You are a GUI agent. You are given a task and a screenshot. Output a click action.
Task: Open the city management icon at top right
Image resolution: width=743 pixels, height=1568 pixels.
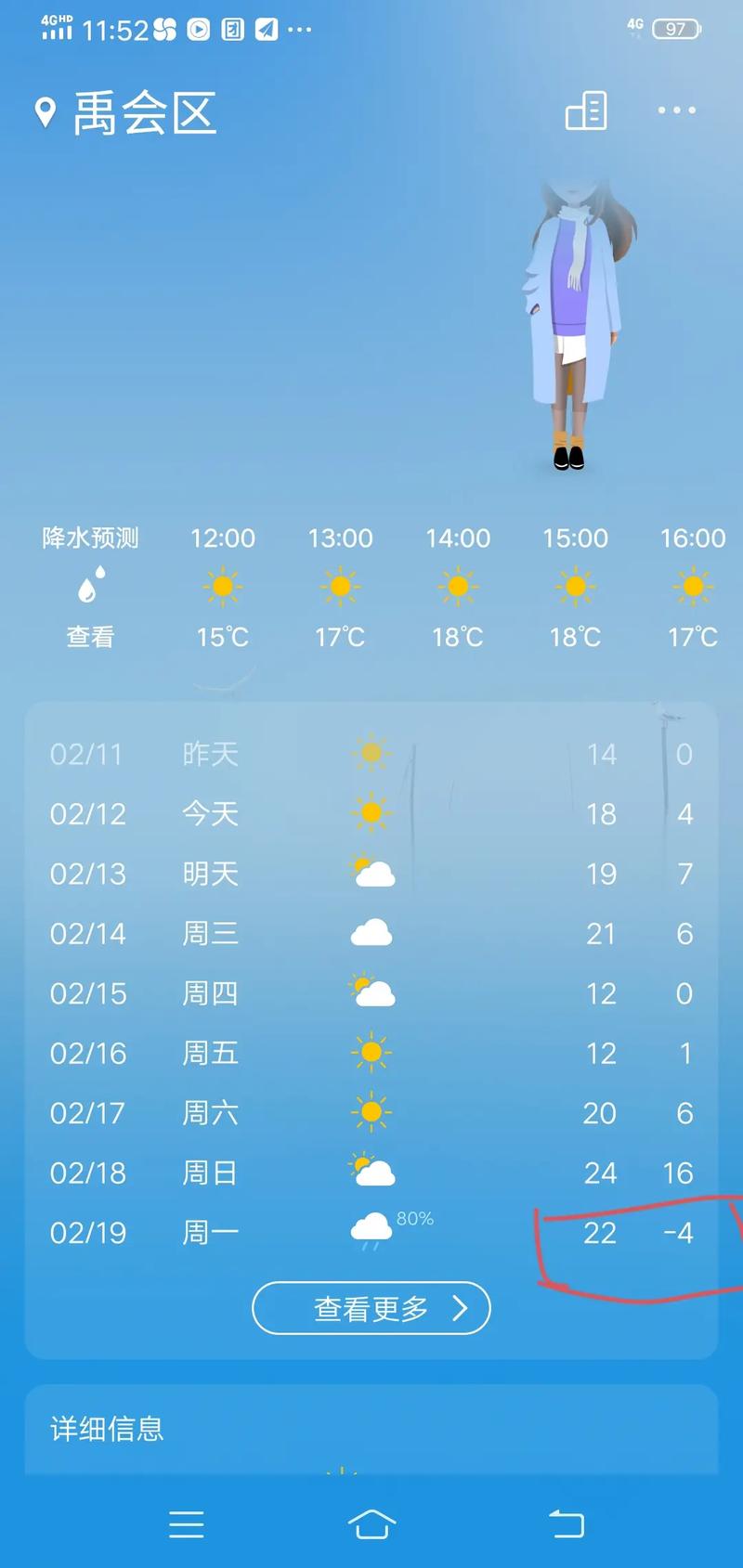(x=585, y=110)
